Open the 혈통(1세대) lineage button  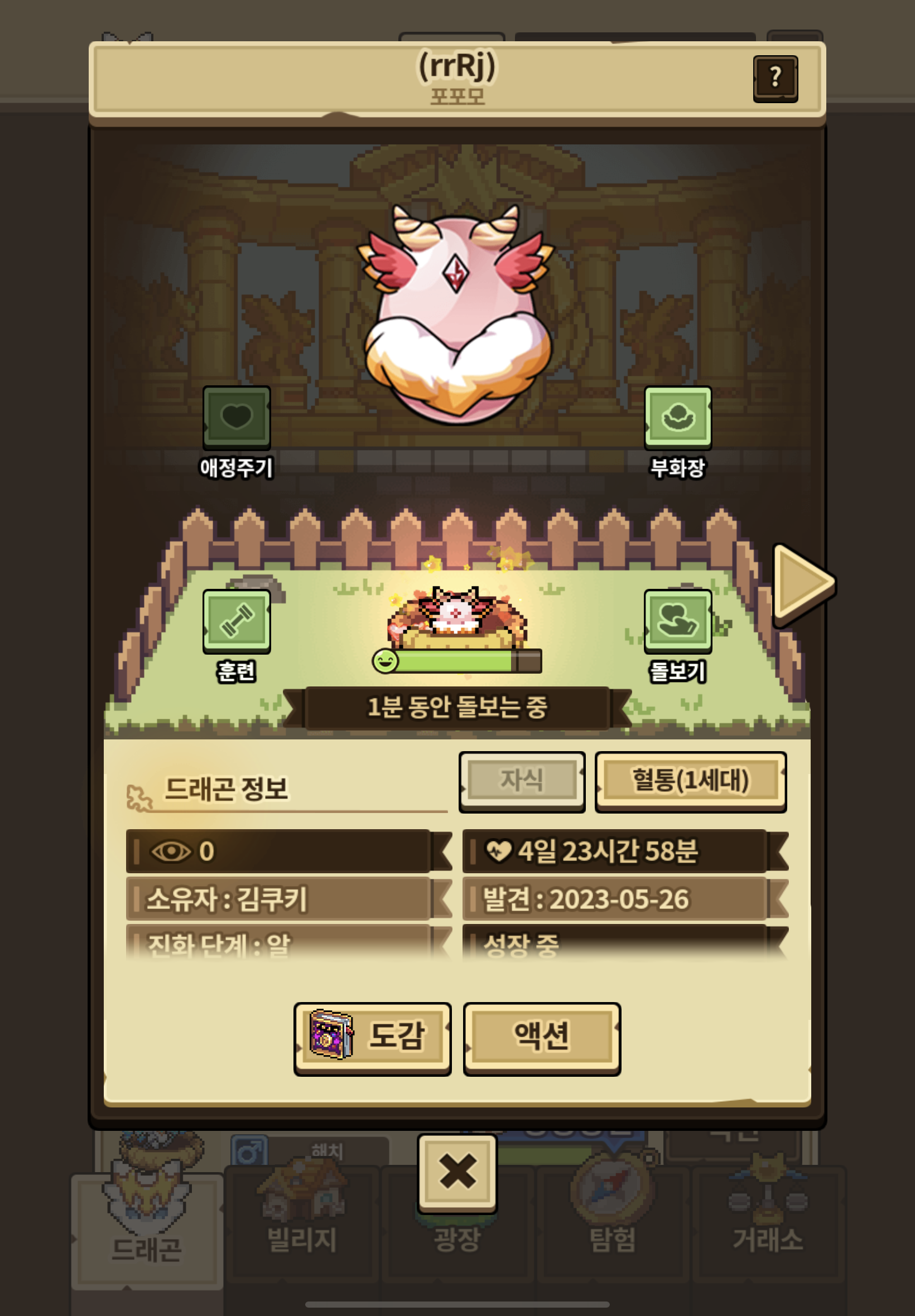(x=691, y=781)
